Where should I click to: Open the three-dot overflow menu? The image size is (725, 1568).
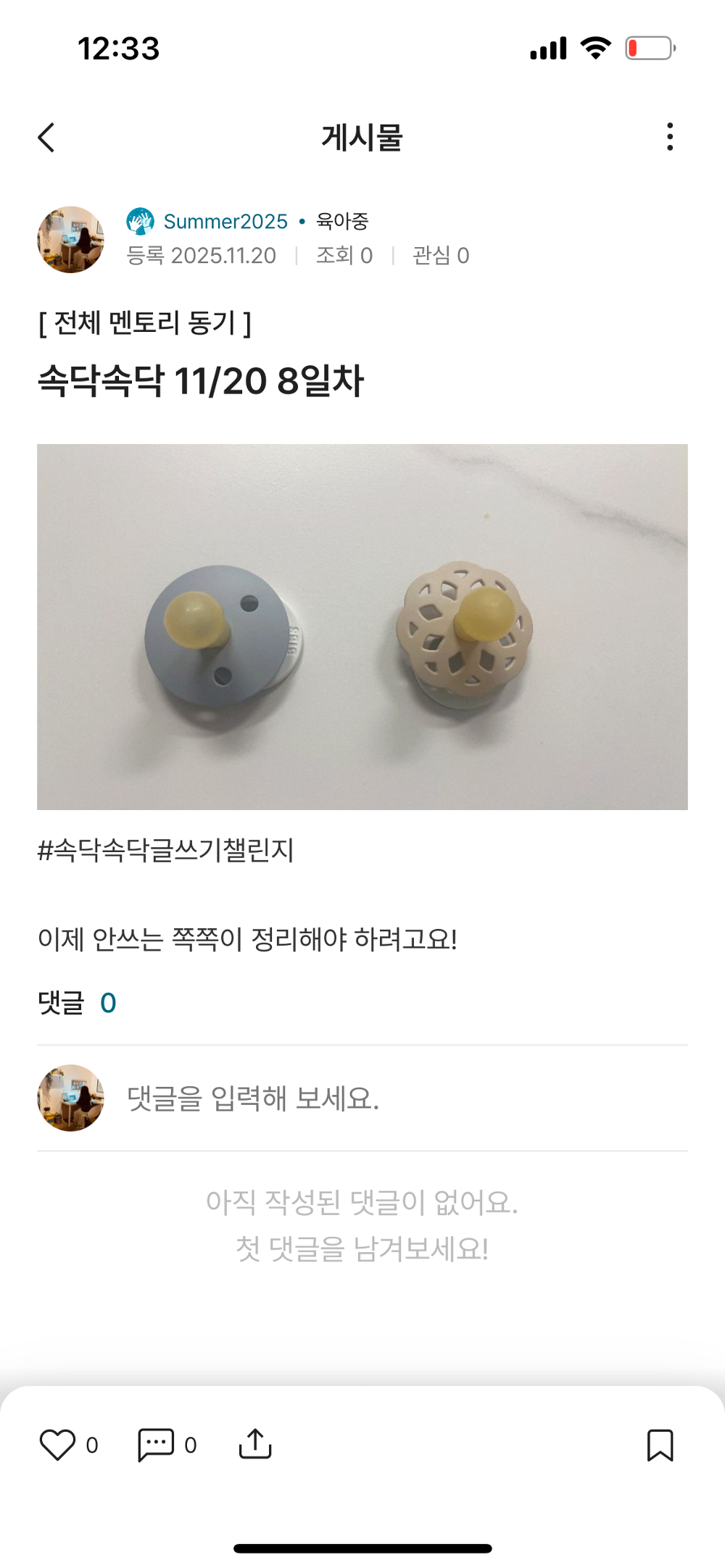point(670,138)
